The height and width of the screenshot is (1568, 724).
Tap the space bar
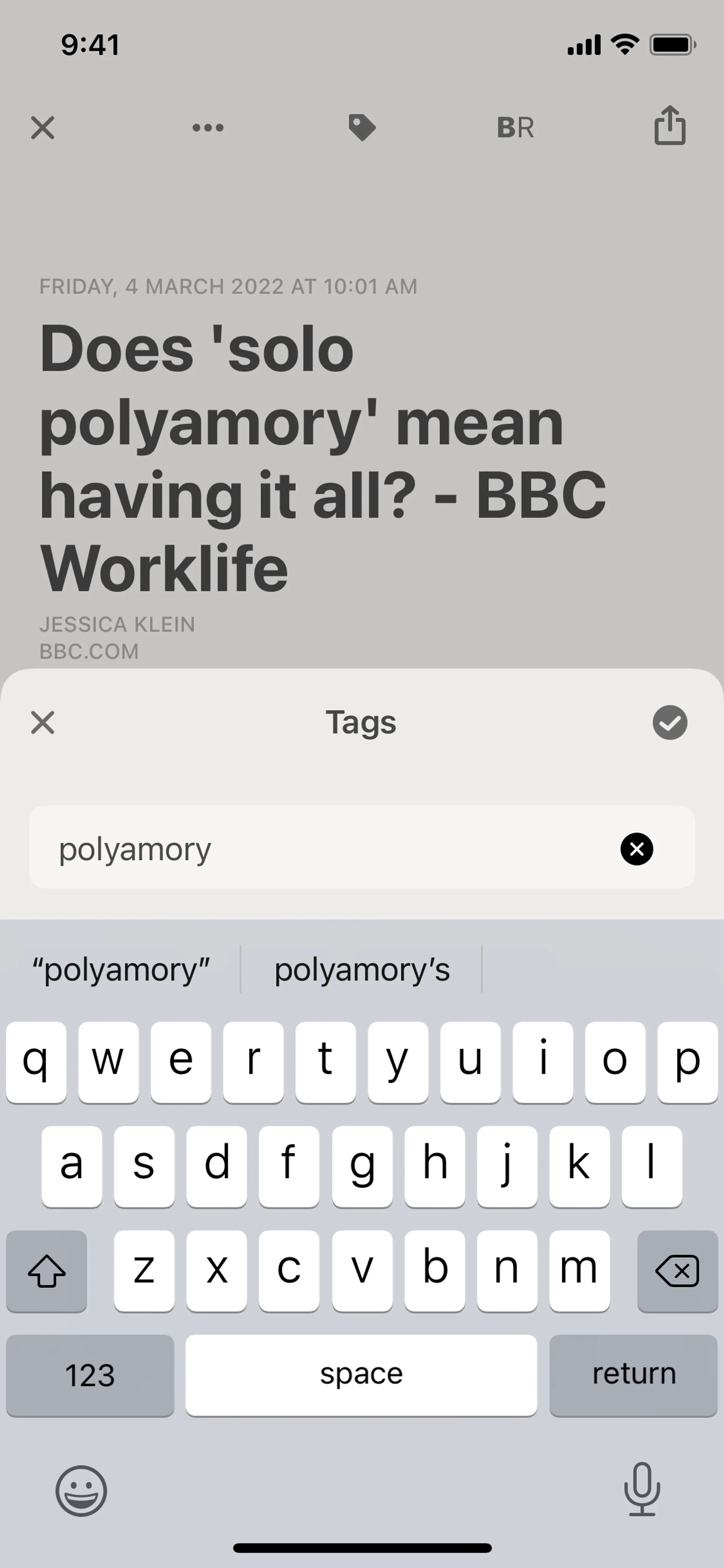361,1375
